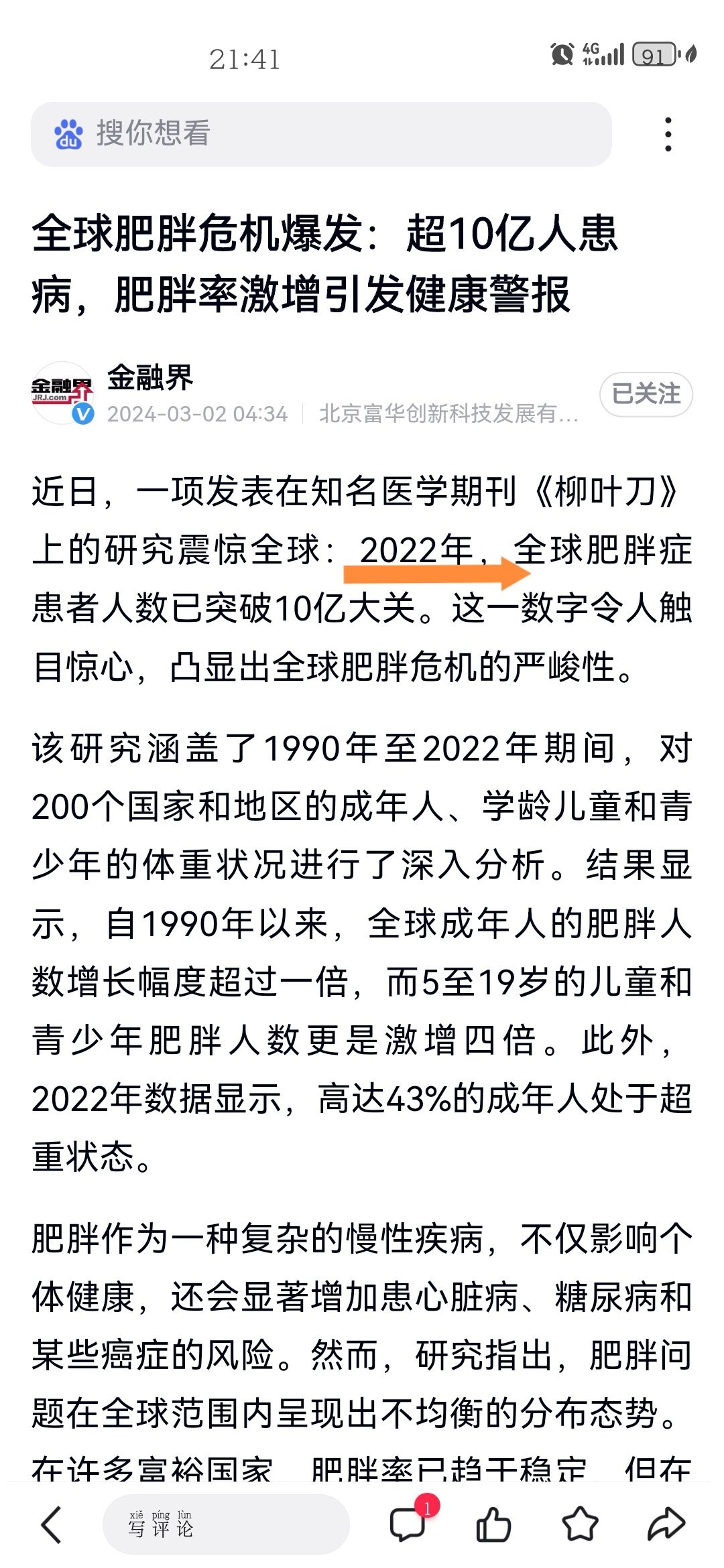Like this article with the thumbs-up icon

tap(493, 1525)
